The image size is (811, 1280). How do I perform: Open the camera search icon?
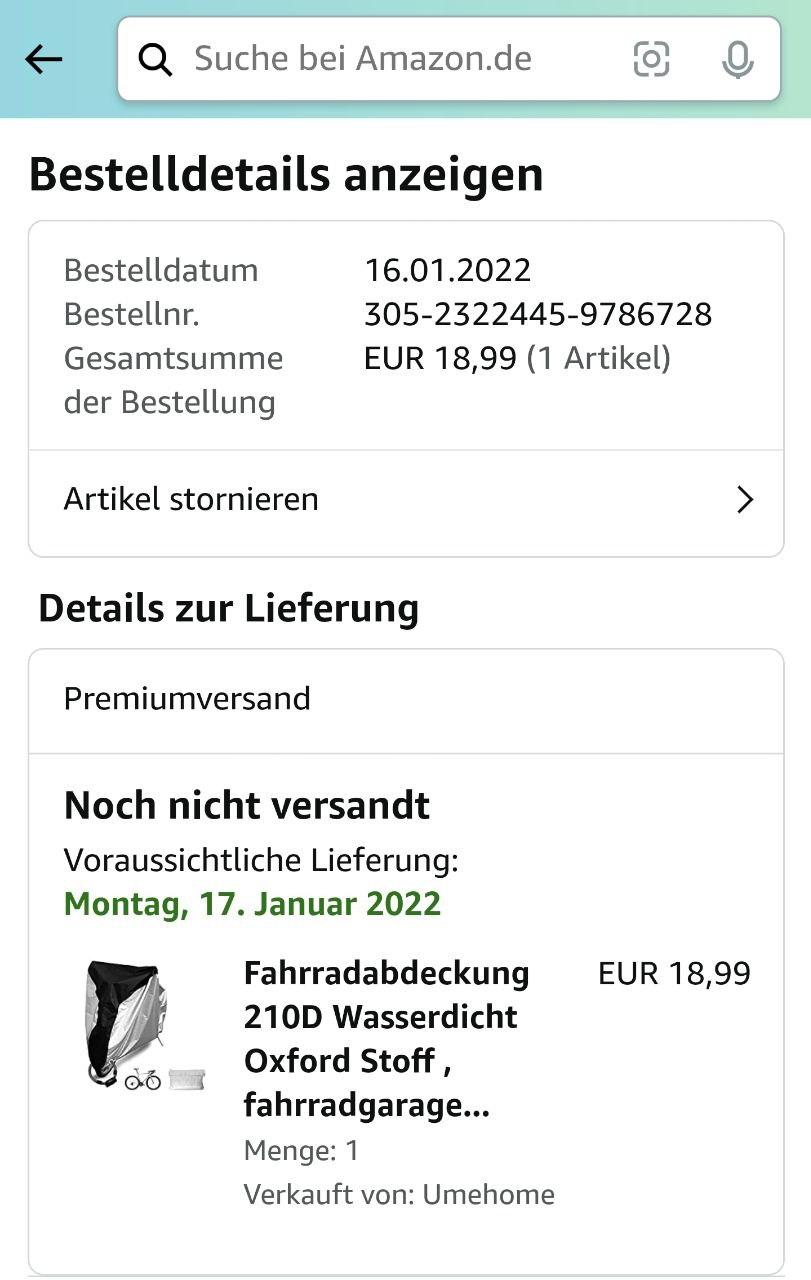pos(651,60)
